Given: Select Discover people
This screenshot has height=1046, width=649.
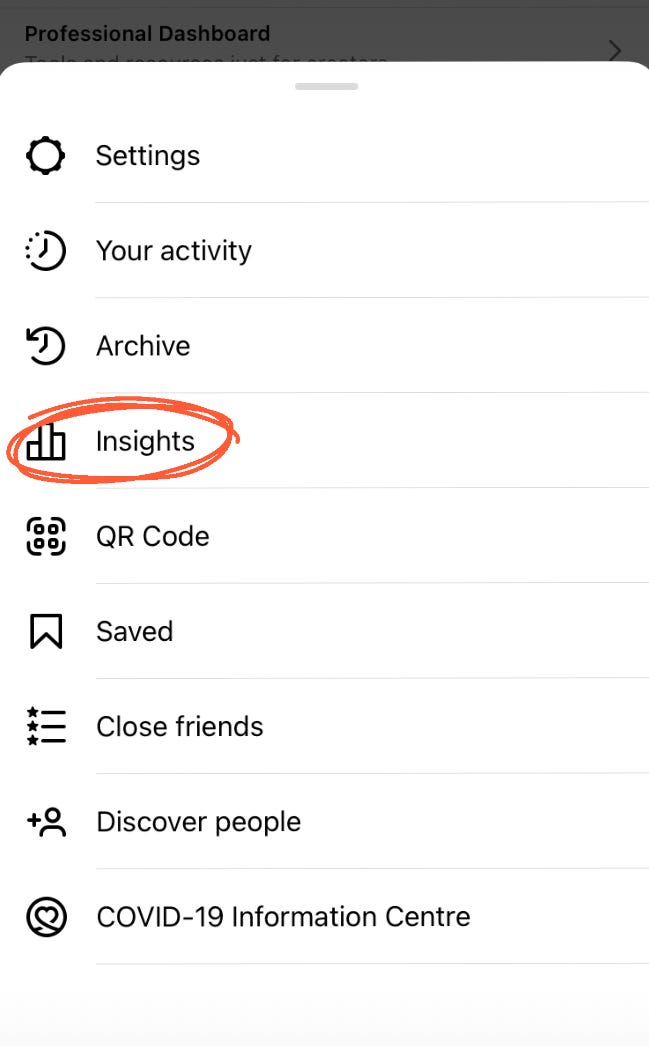Looking at the screenshot, I should (x=198, y=822).
